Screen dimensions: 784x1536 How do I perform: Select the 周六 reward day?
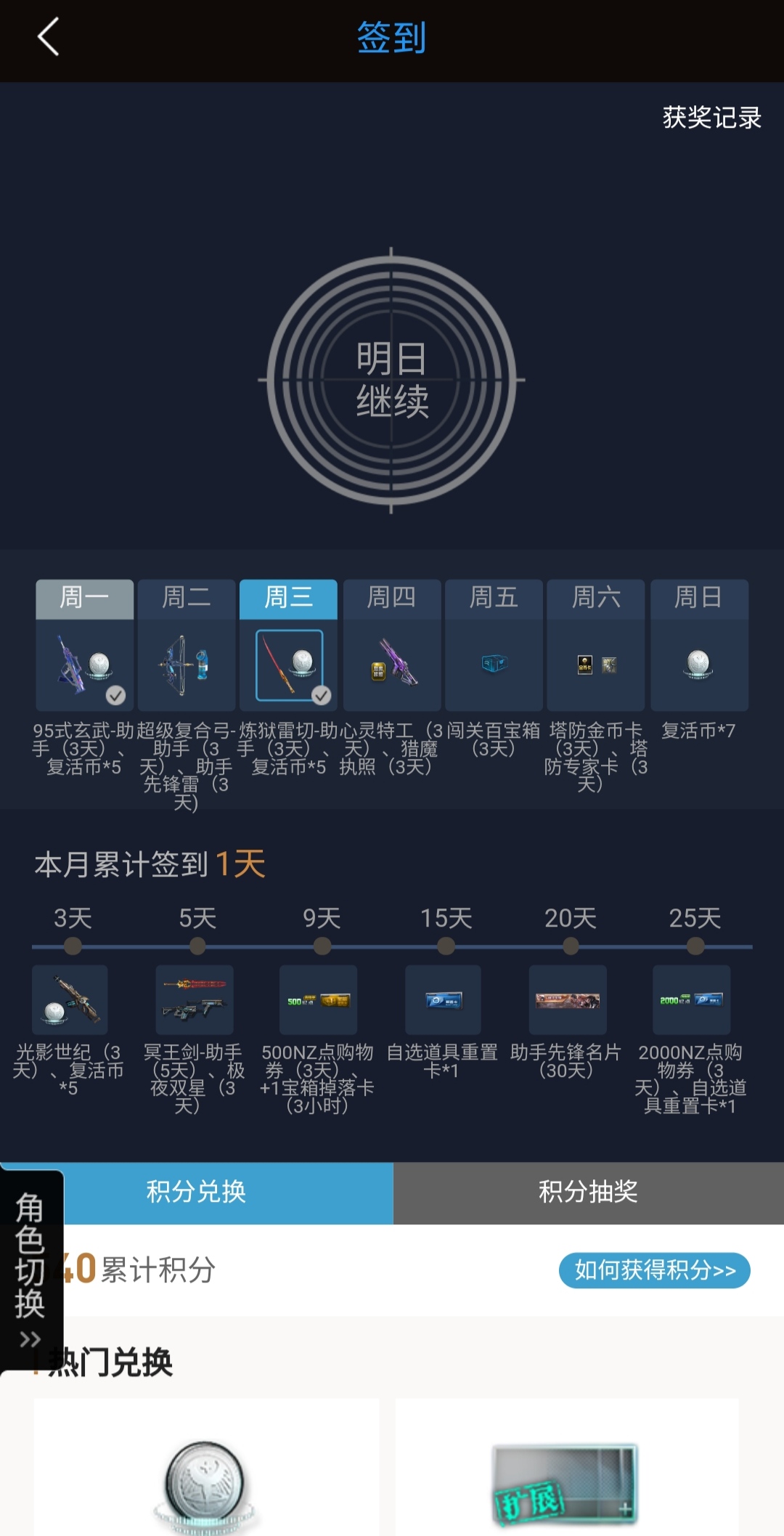pos(596,645)
